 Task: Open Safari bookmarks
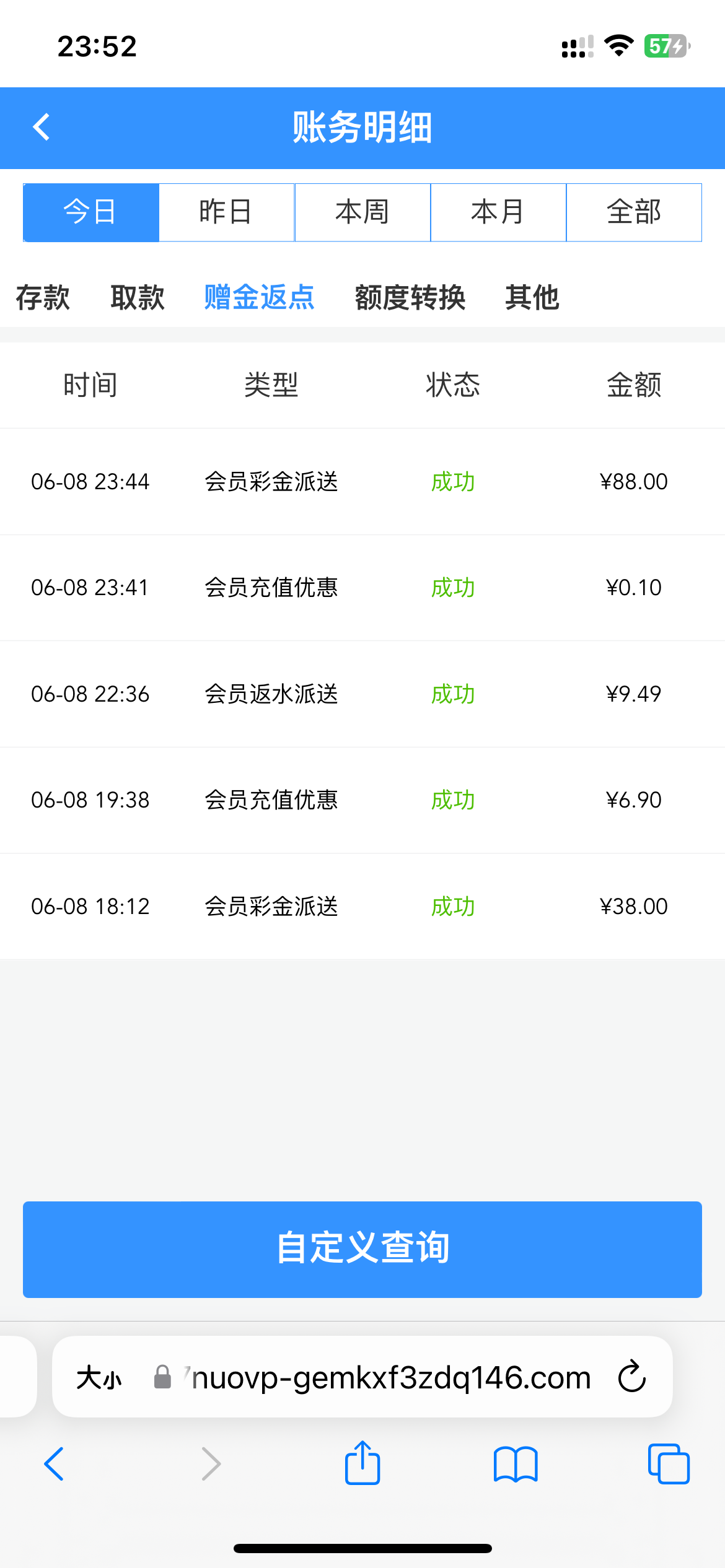pos(516,1464)
